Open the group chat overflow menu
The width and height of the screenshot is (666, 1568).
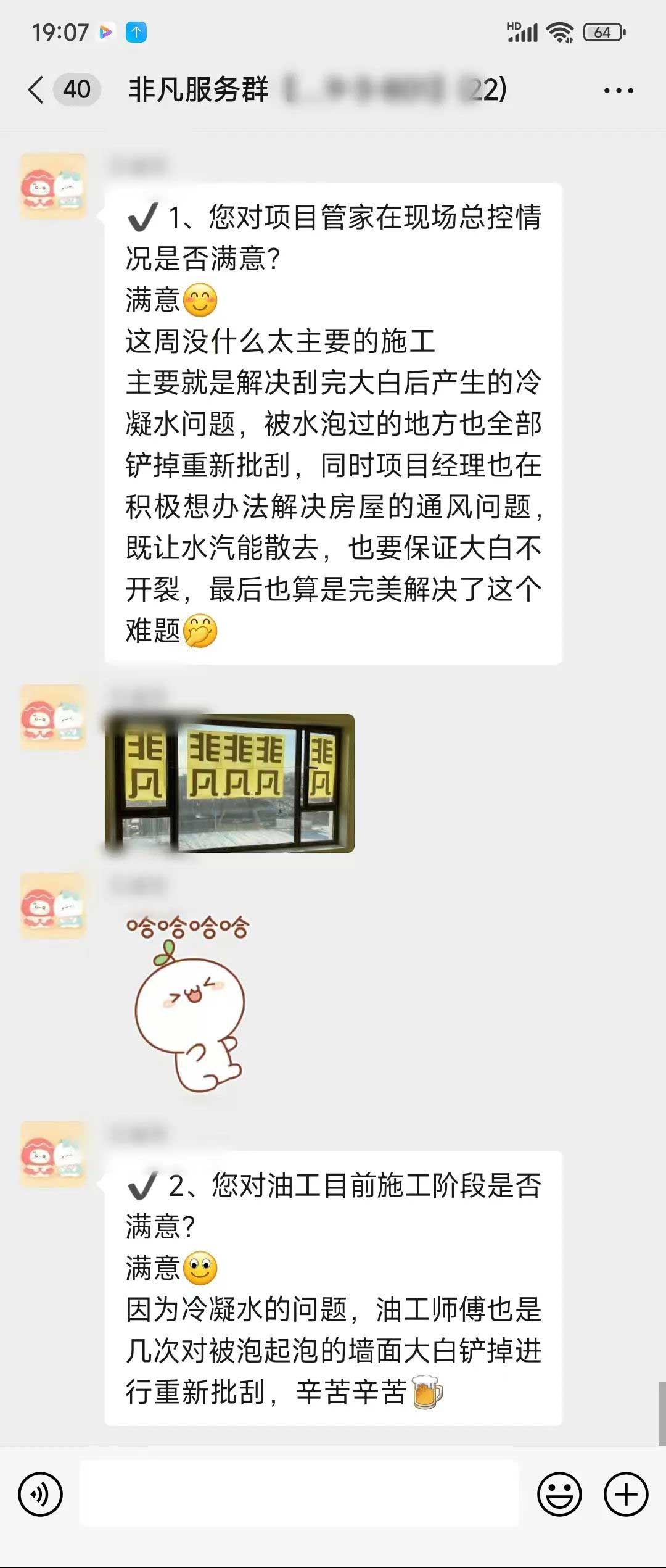coord(618,91)
